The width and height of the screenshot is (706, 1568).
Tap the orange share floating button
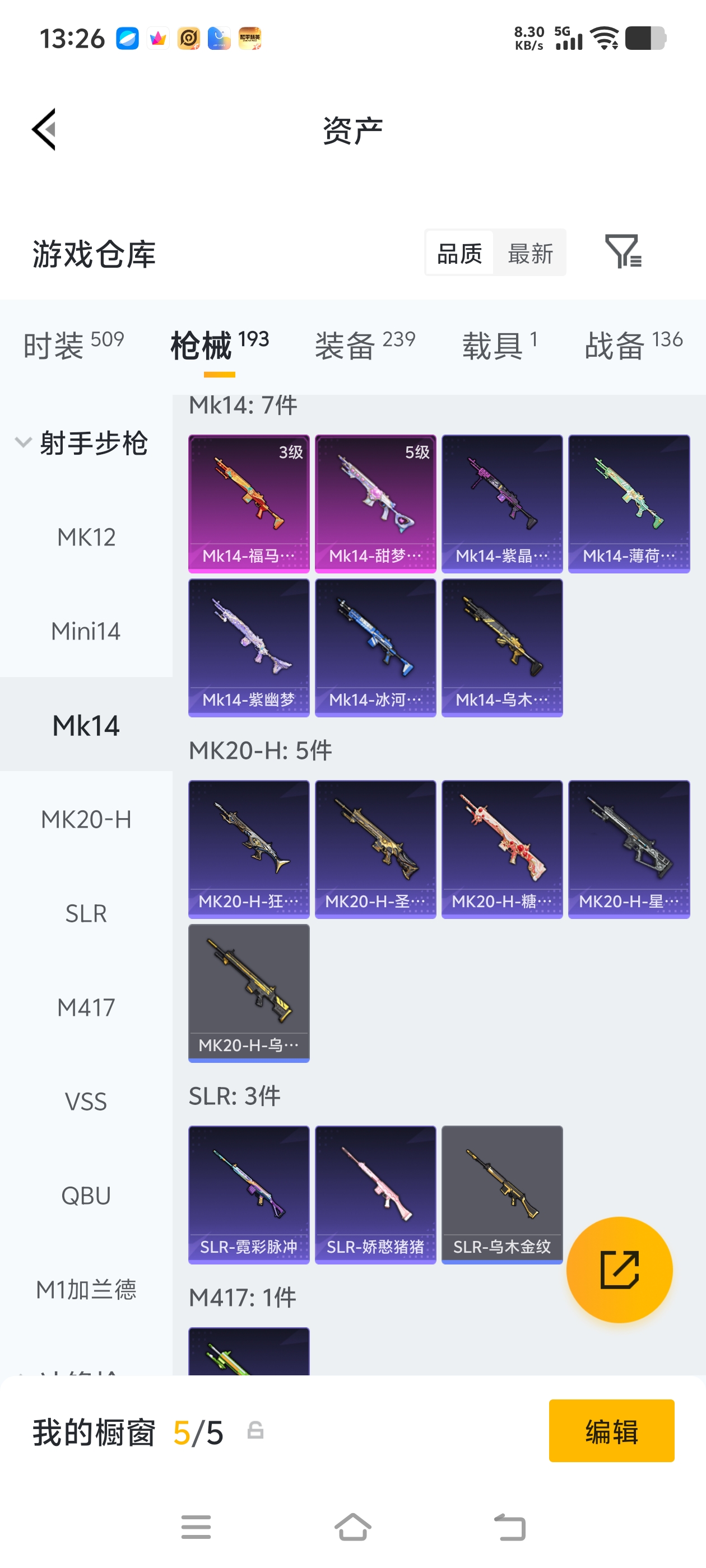[619, 1269]
